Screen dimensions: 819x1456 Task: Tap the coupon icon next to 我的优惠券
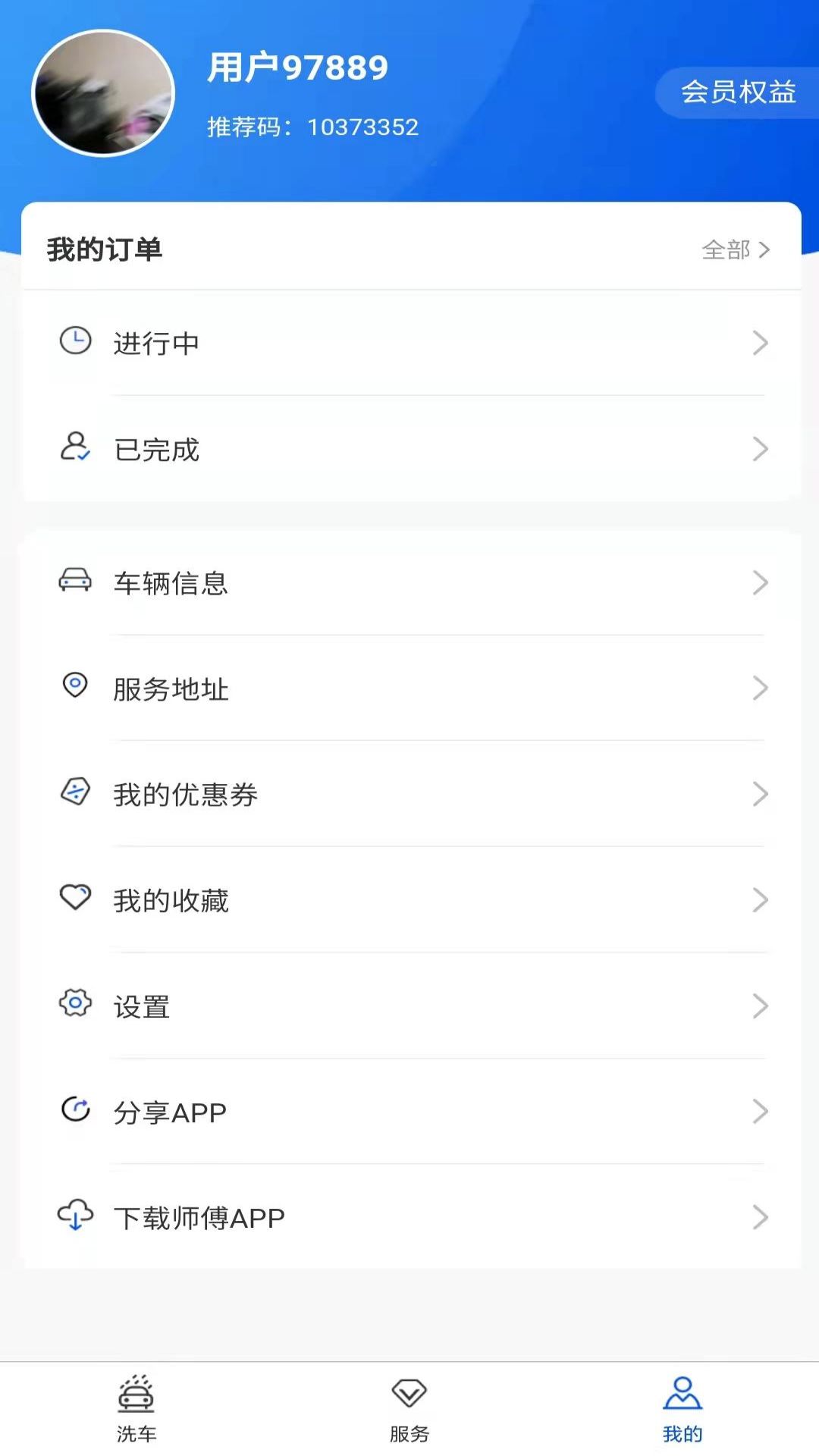click(x=74, y=794)
